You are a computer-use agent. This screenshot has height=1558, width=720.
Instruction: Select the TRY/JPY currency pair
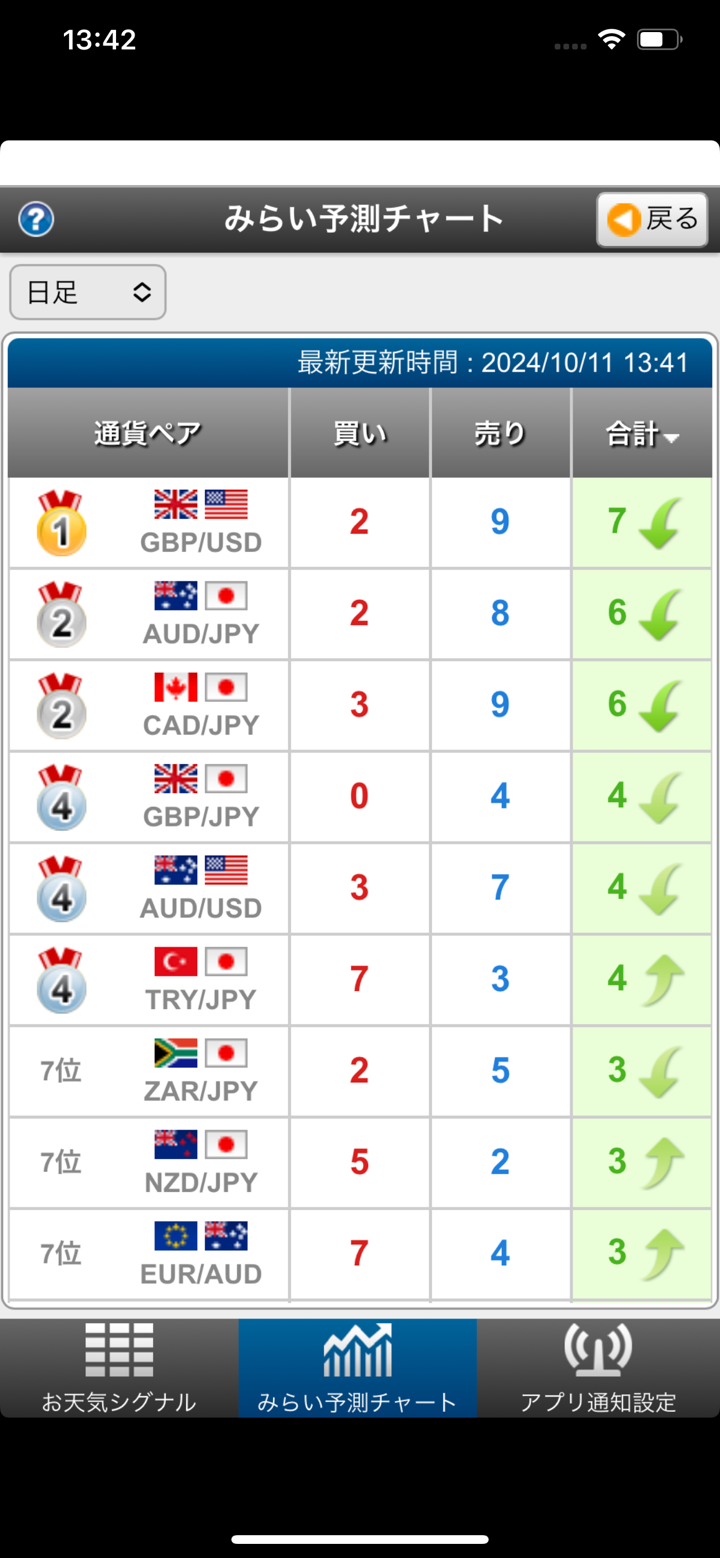201,980
